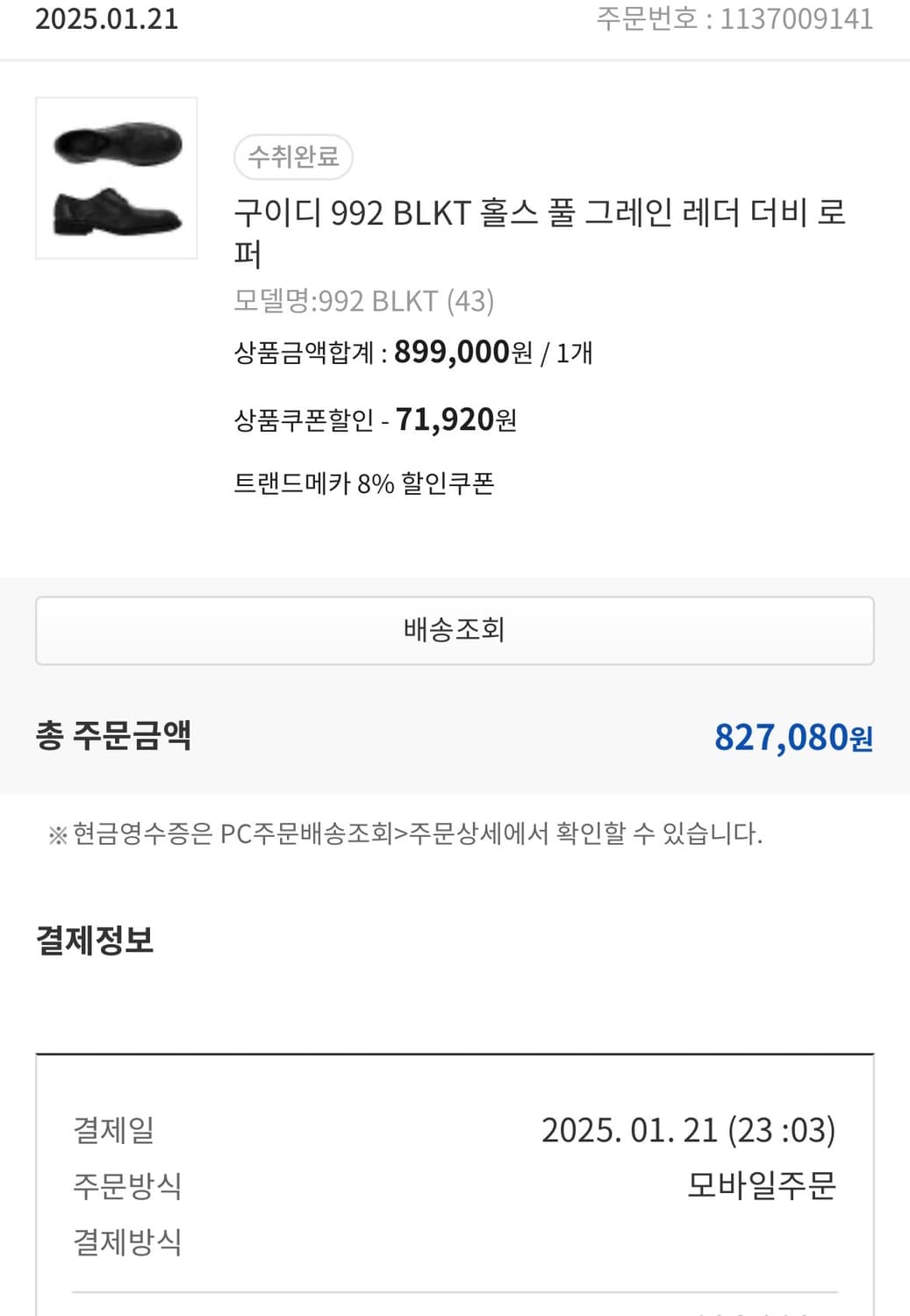The height and width of the screenshot is (1316, 910).
Task: Select the 수취완료 status badge
Action: [x=292, y=156]
